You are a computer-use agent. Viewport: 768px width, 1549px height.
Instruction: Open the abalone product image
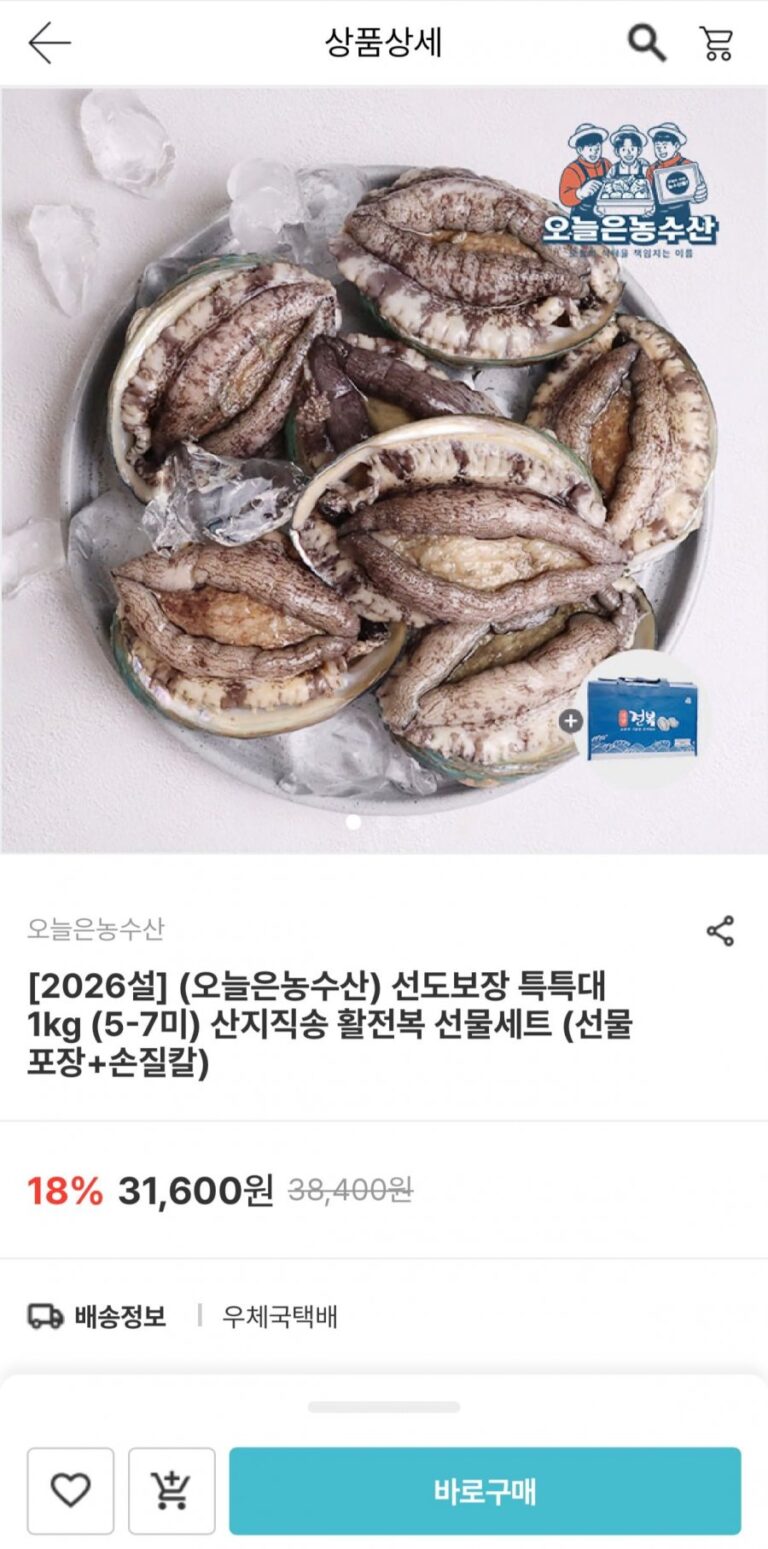pos(384,470)
